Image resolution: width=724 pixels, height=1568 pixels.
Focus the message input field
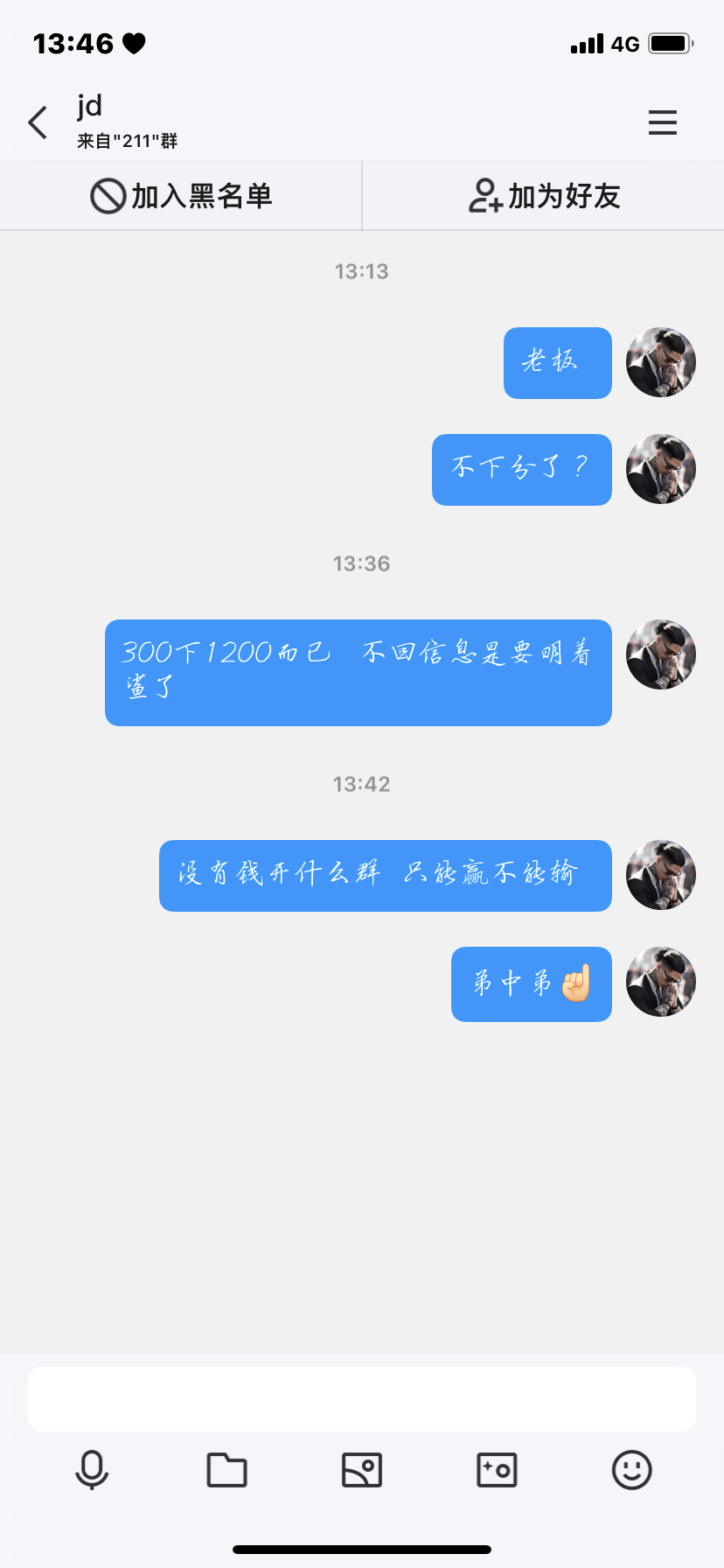[361, 1398]
